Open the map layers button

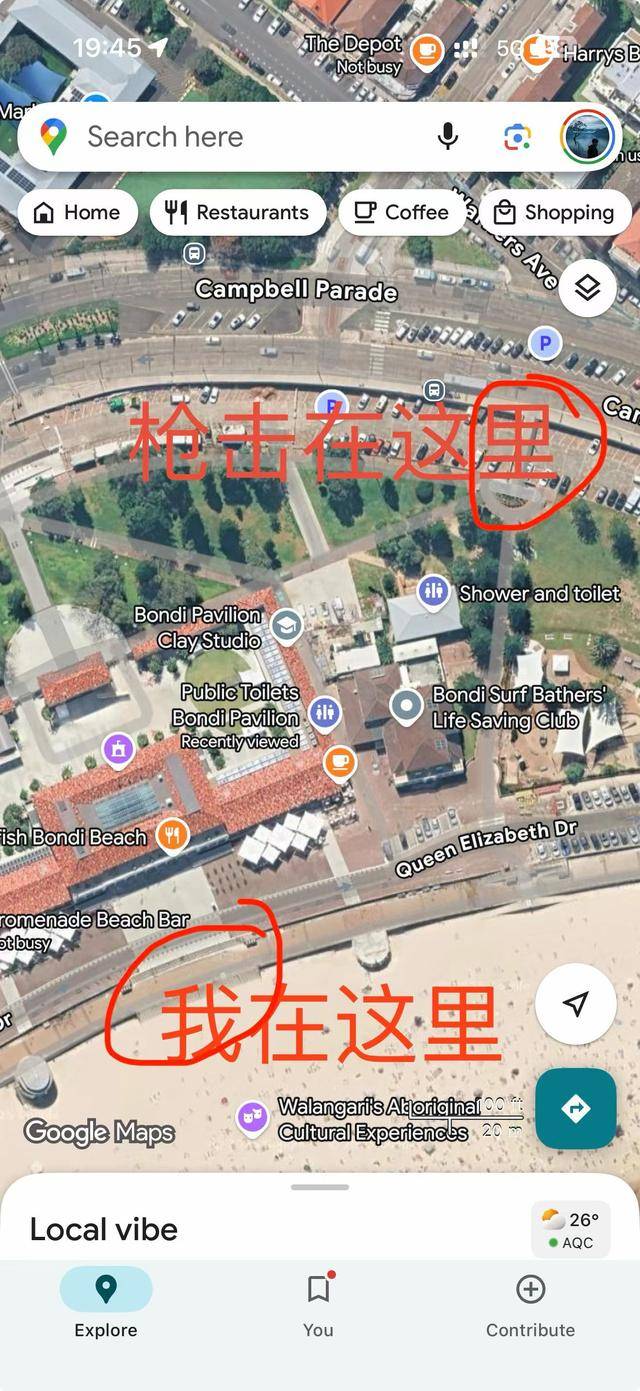pyautogui.click(x=587, y=288)
